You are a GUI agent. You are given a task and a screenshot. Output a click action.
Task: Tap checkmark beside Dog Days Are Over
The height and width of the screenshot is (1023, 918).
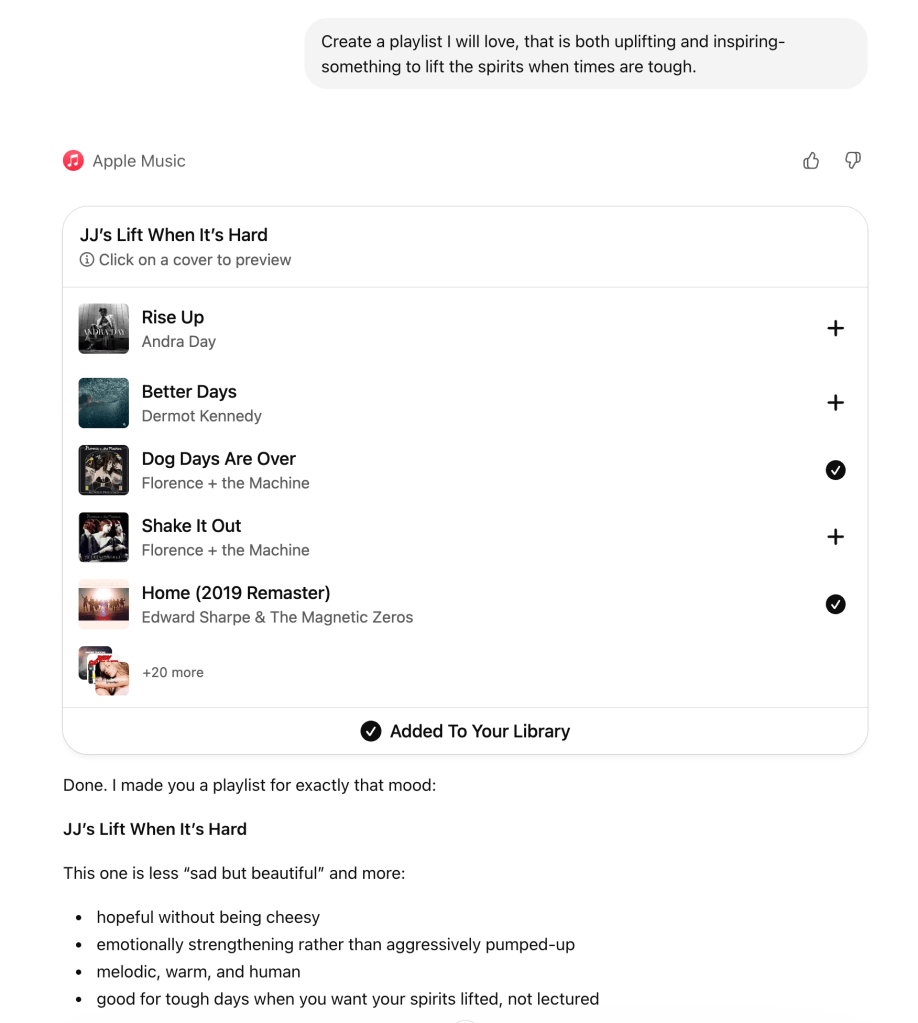pos(836,470)
